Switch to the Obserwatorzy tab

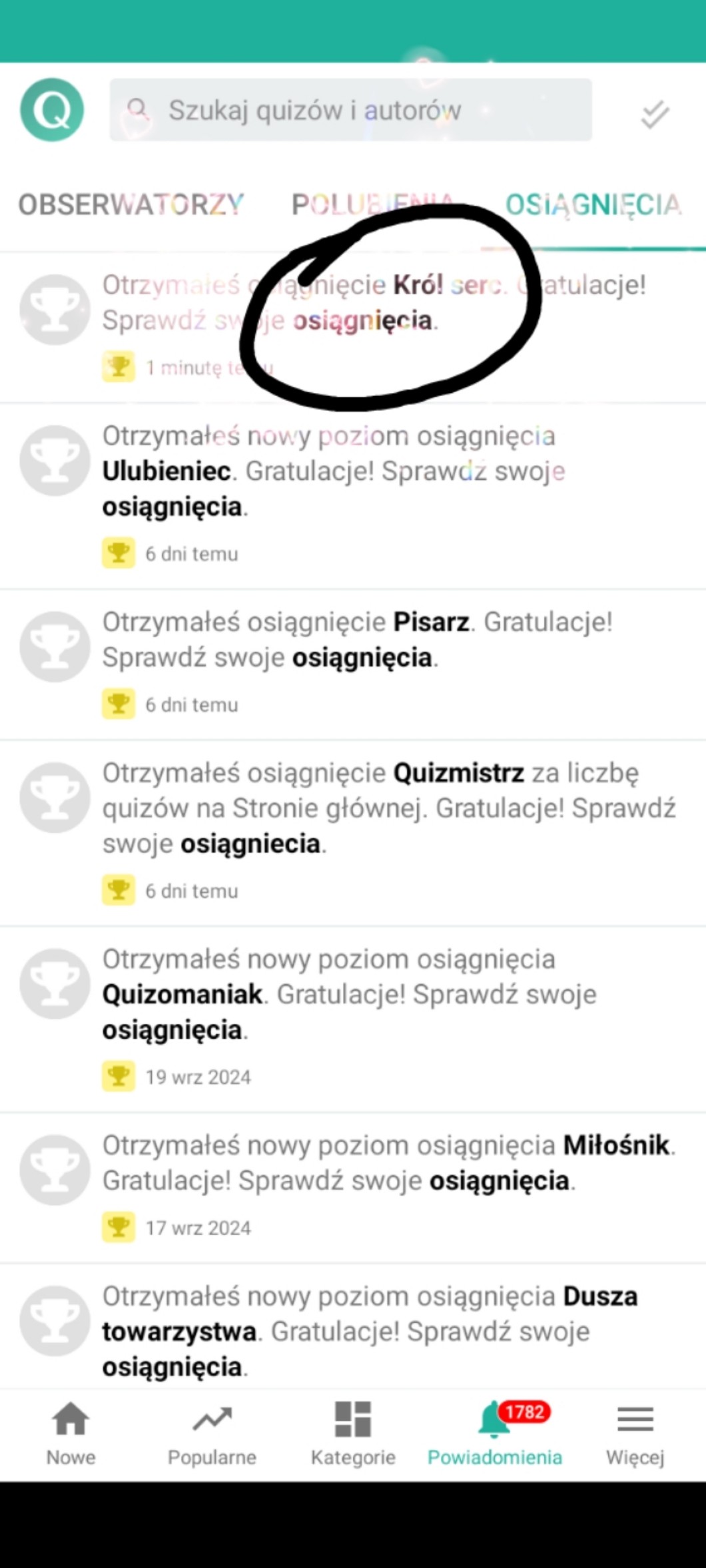131,205
